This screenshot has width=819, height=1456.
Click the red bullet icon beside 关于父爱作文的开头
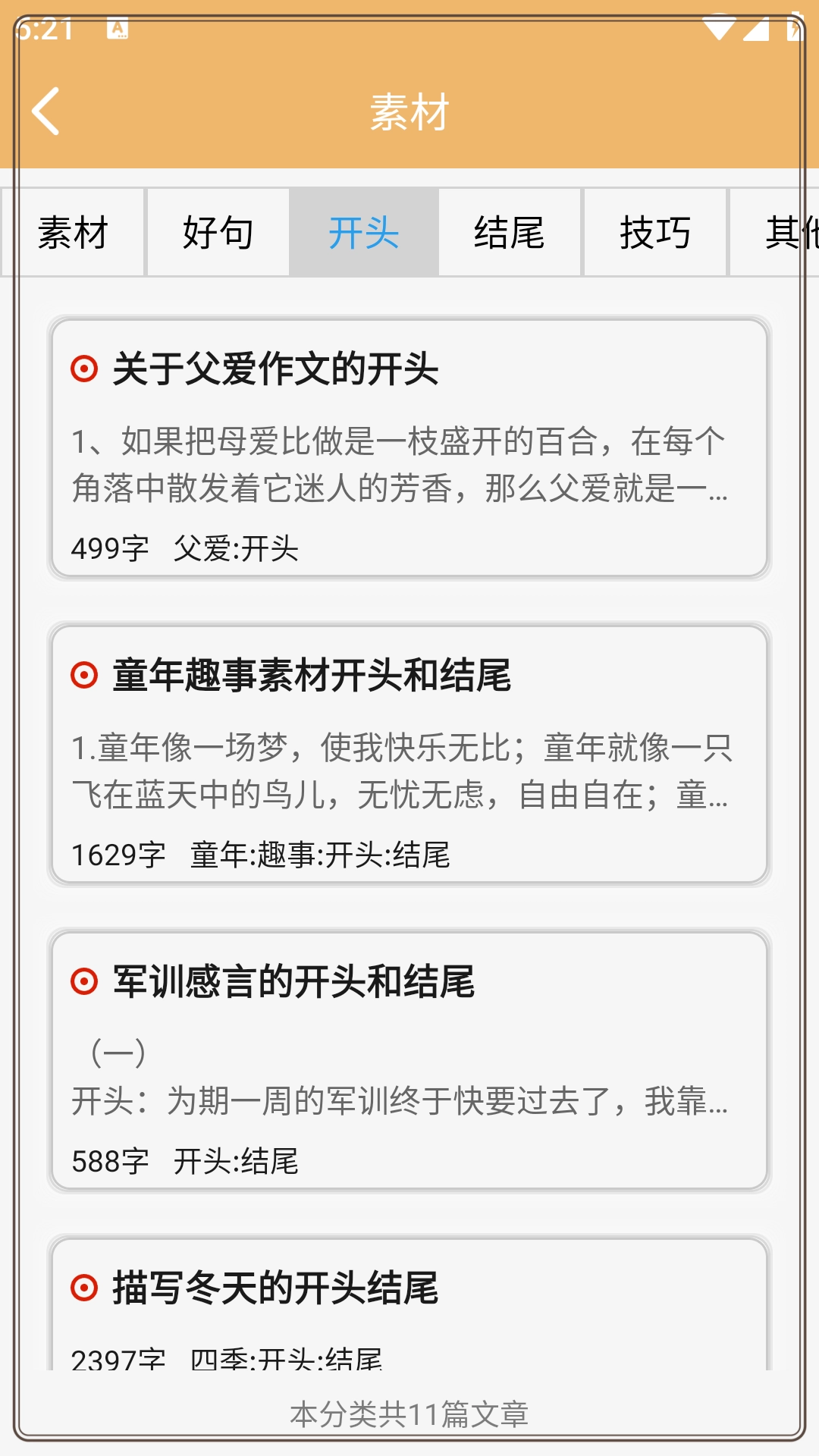(x=82, y=369)
